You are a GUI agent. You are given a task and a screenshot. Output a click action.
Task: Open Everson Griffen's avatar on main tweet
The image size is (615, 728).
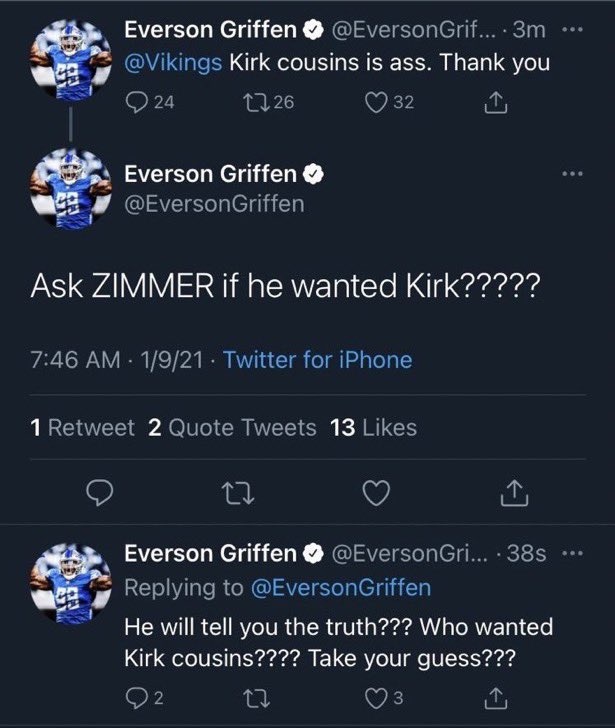[67, 191]
